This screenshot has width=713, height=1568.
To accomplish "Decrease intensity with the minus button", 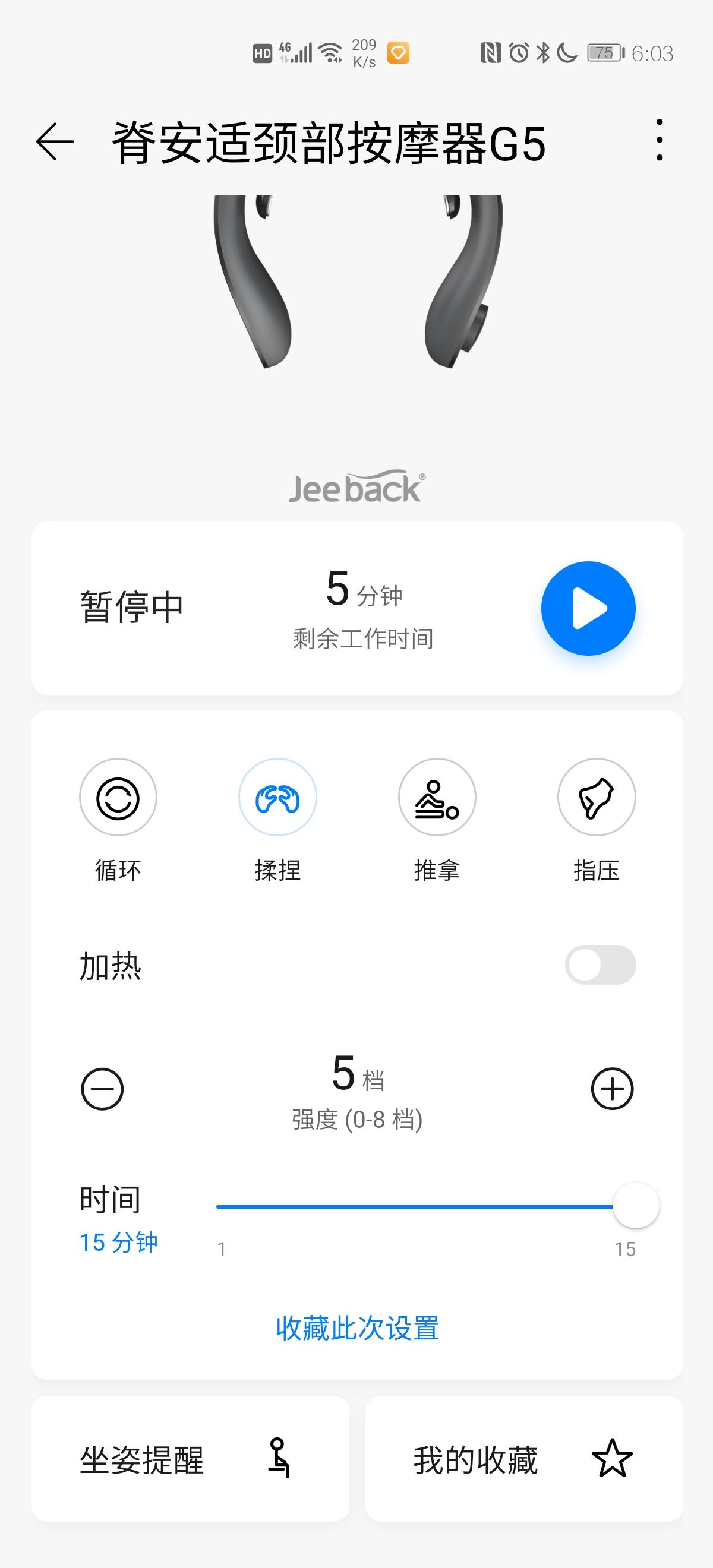I will [x=102, y=1089].
